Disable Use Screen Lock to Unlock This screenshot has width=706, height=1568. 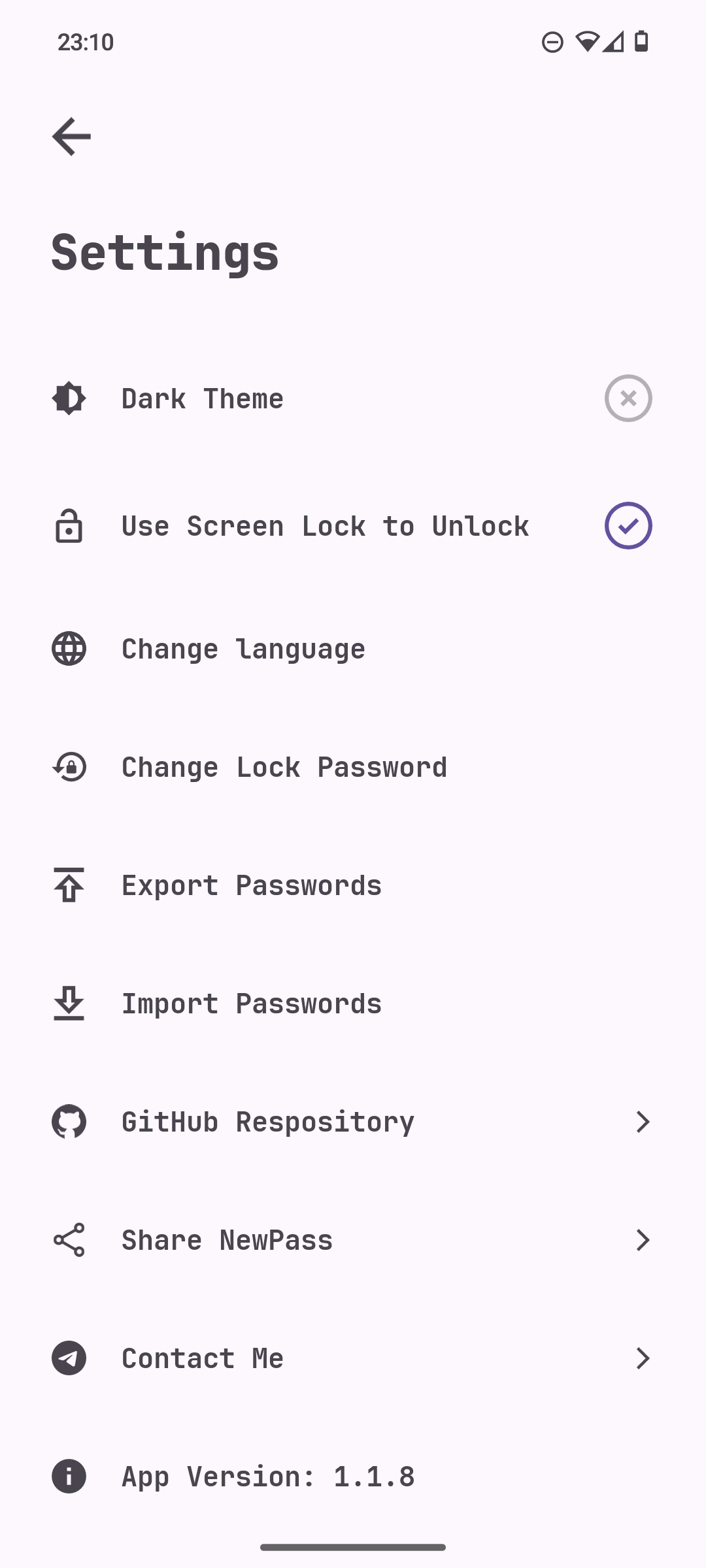coord(628,525)
